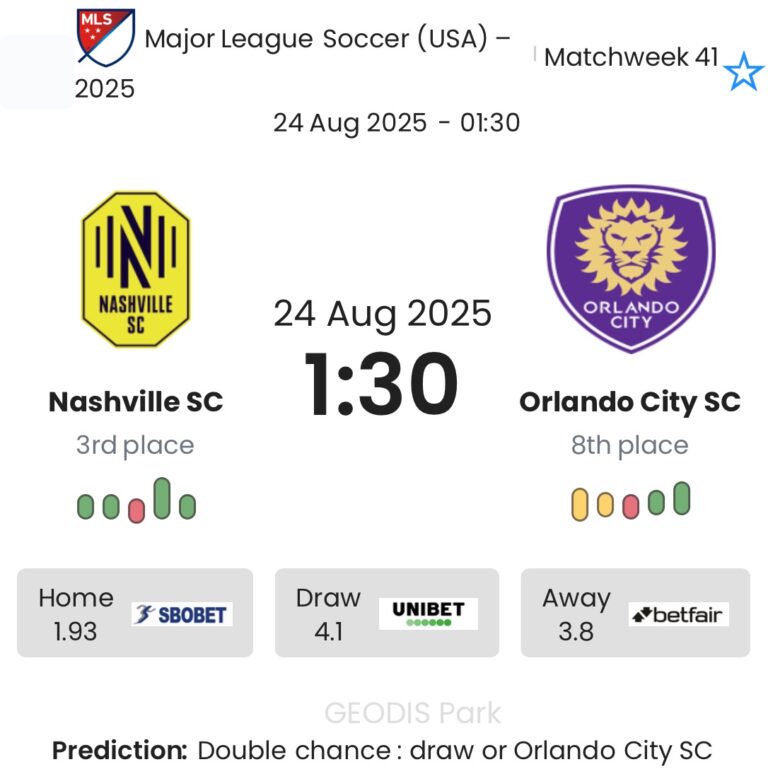Click the SBOBET bookmaker logo
This screenshot has height=774, width=768.
183,613
